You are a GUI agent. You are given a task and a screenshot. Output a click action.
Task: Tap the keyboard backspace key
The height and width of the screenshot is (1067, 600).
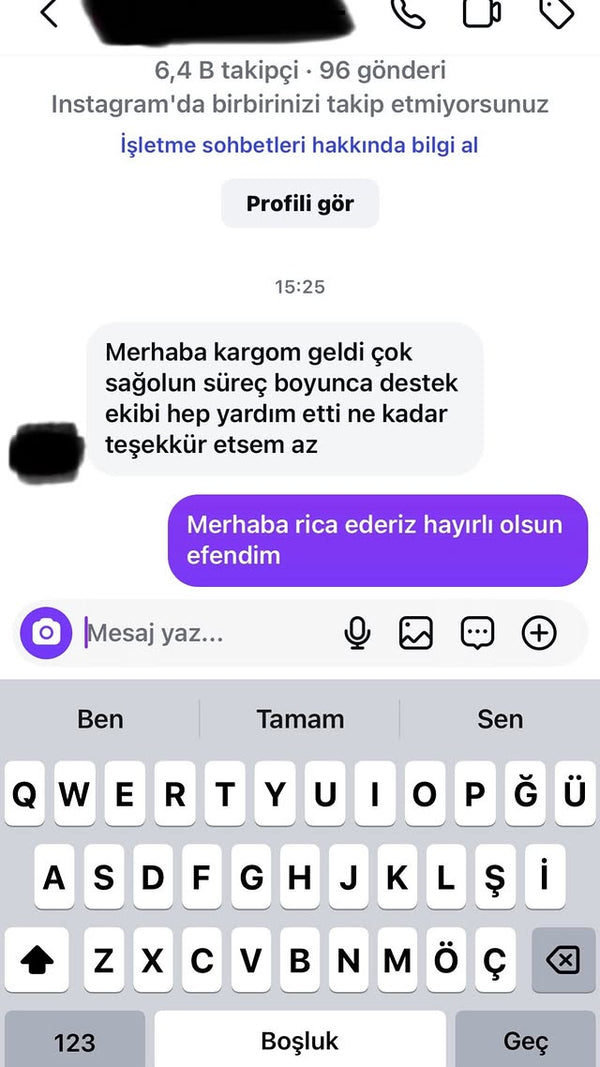563,961
